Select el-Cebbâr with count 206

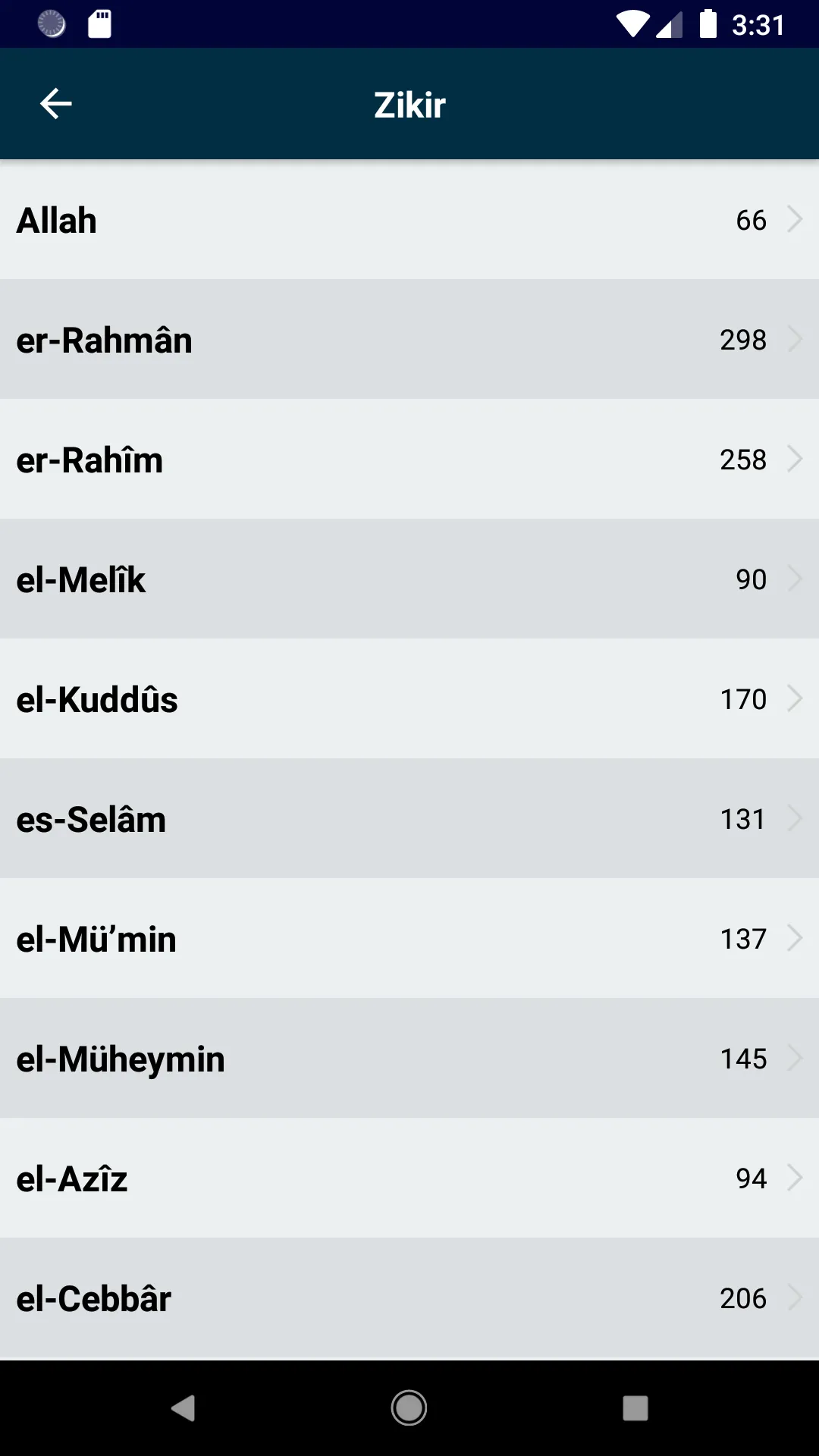(409, 1298)
